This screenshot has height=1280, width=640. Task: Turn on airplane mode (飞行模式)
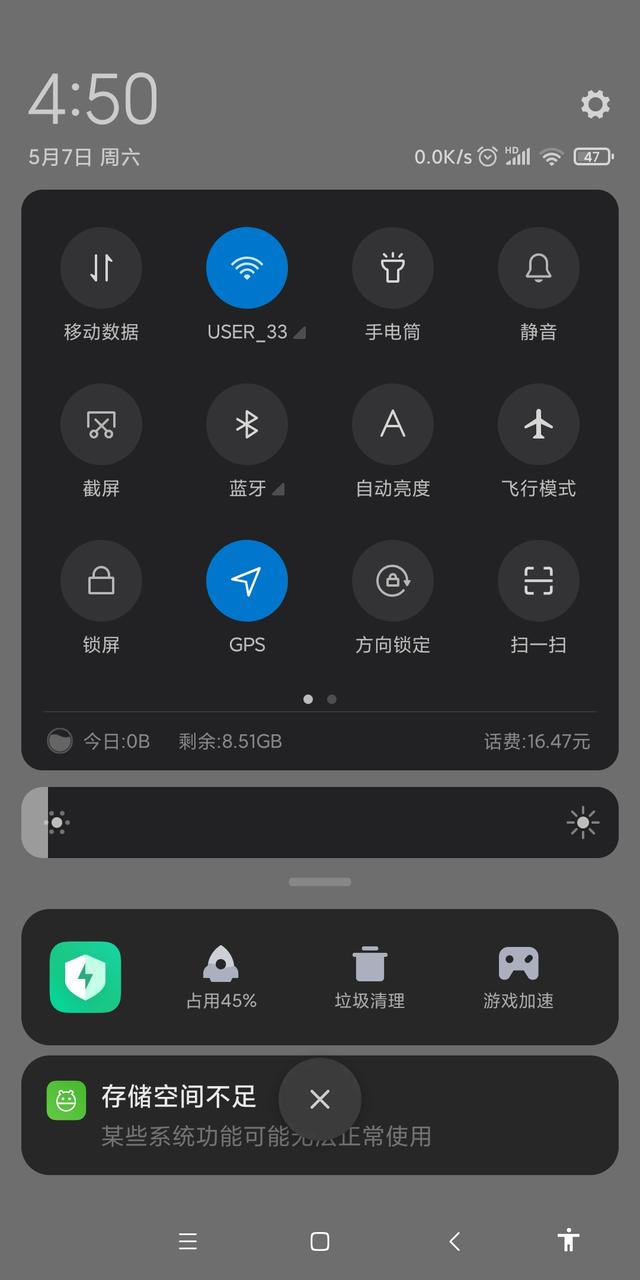[538, 425]
